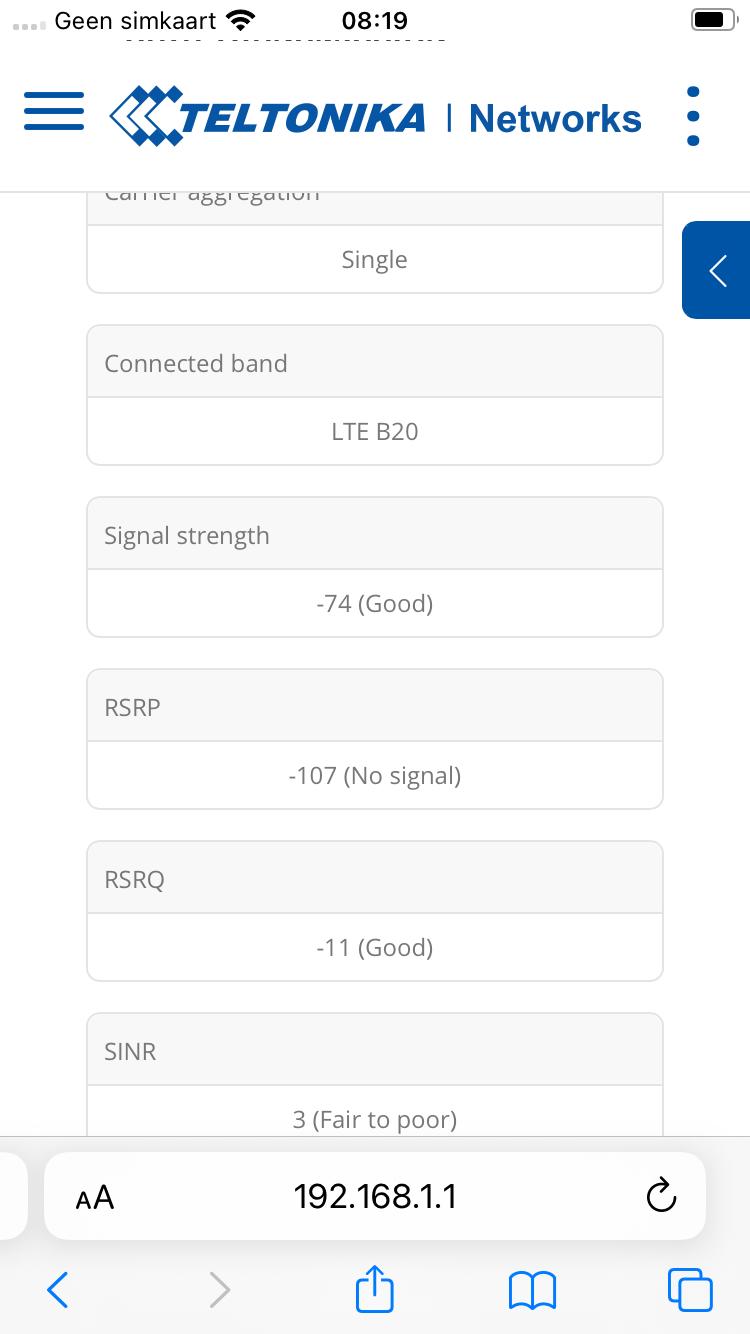Open the three-dot overflow menu
This screenshot has height=1334, width=750.
pos(693,116)
